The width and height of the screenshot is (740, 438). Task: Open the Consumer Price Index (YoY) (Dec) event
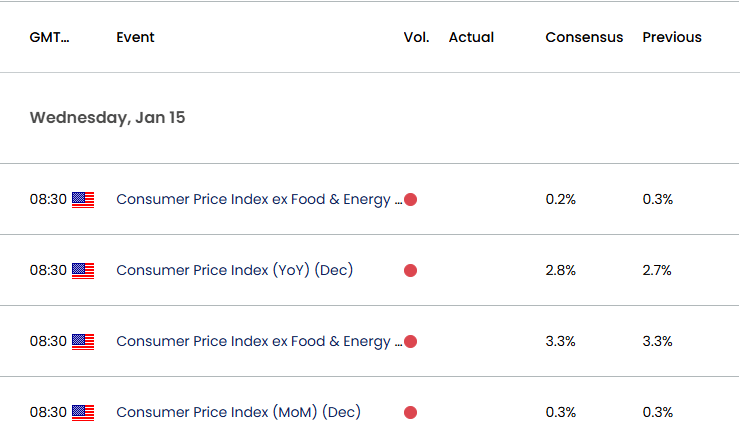[235, 270]
